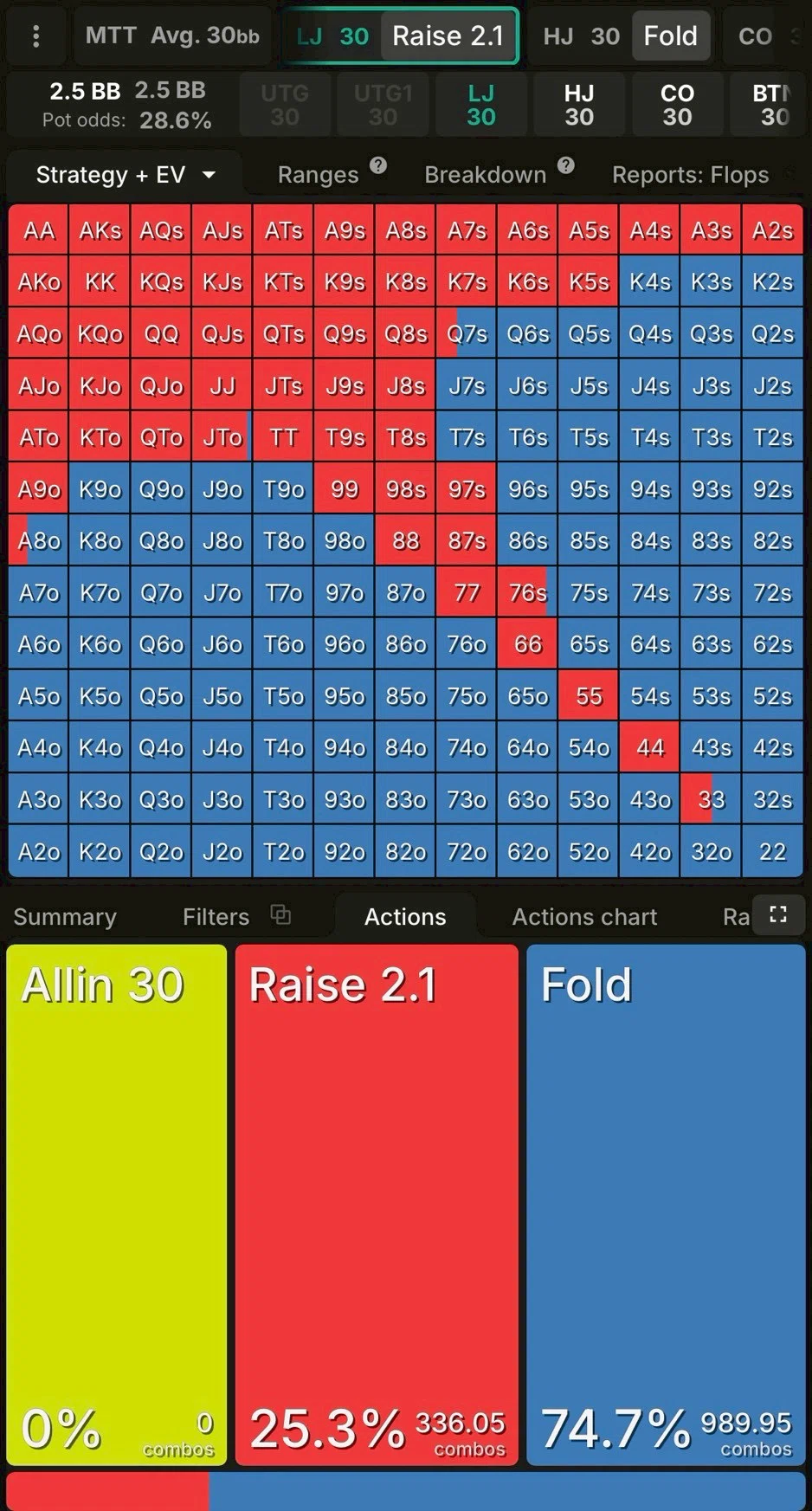Tap the AA hand cell

(x=39, y=230)
